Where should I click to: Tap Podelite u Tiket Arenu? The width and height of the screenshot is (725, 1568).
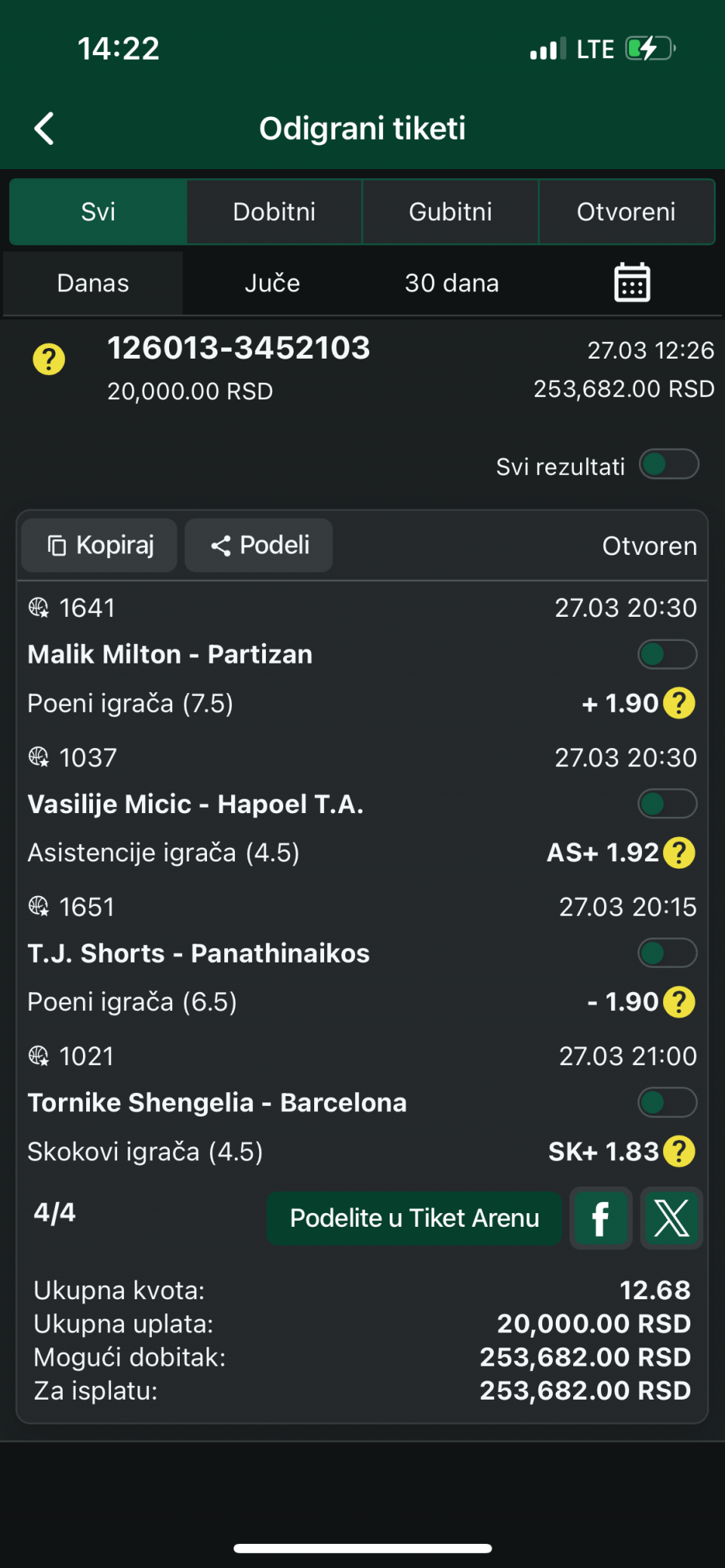414,1218
